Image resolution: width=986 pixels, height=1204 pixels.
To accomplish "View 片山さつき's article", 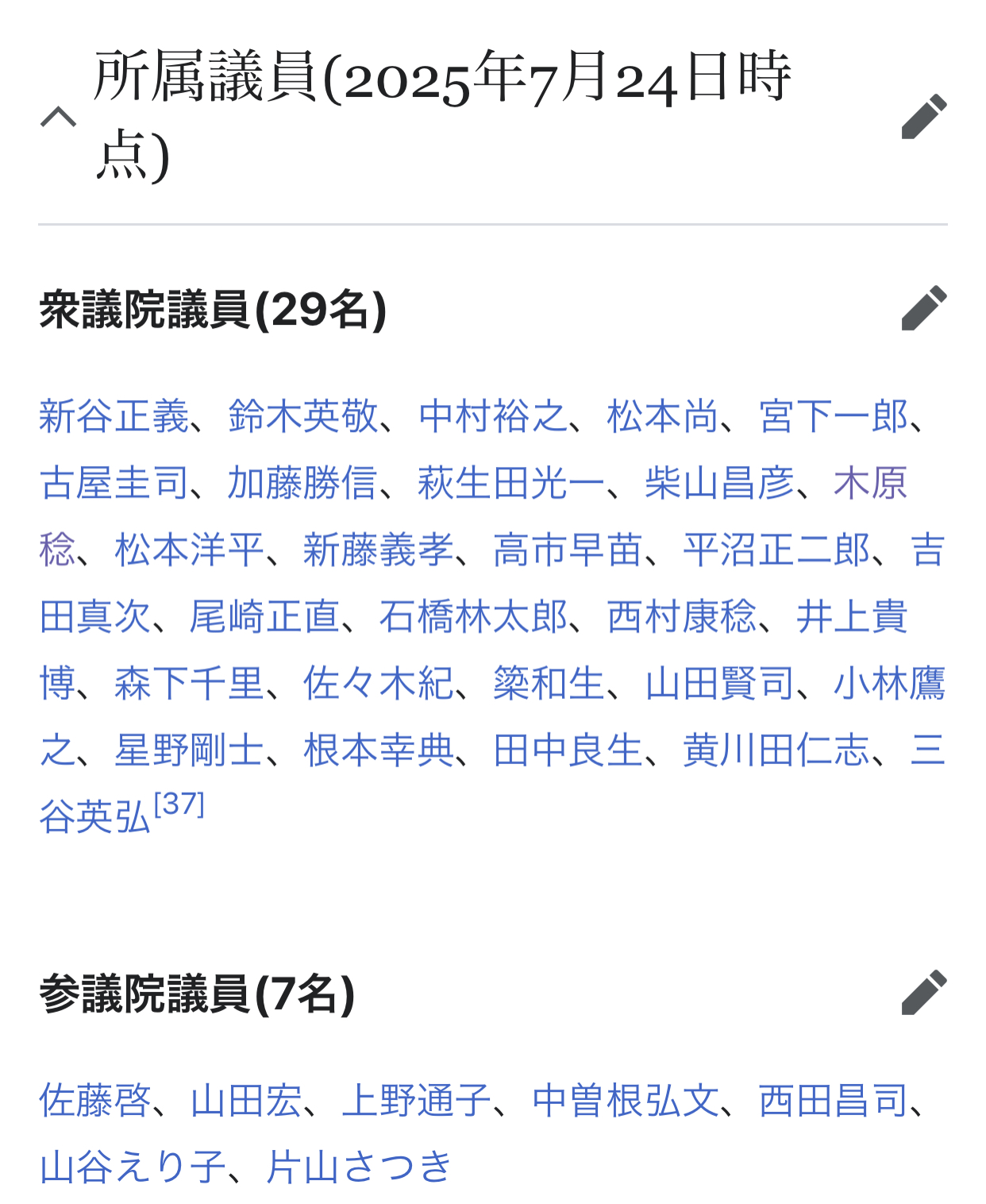I will 359,1167.
